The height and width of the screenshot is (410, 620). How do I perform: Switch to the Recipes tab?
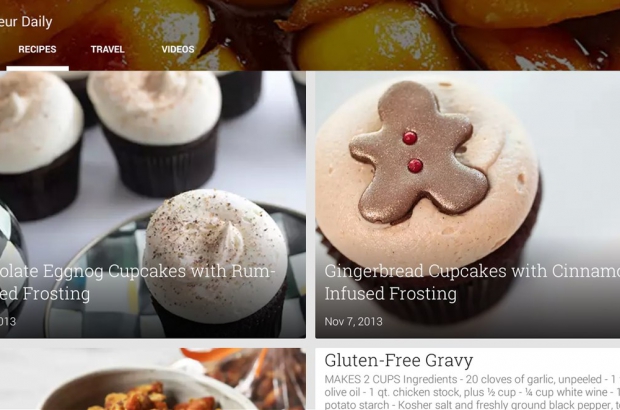pos(37,49)
